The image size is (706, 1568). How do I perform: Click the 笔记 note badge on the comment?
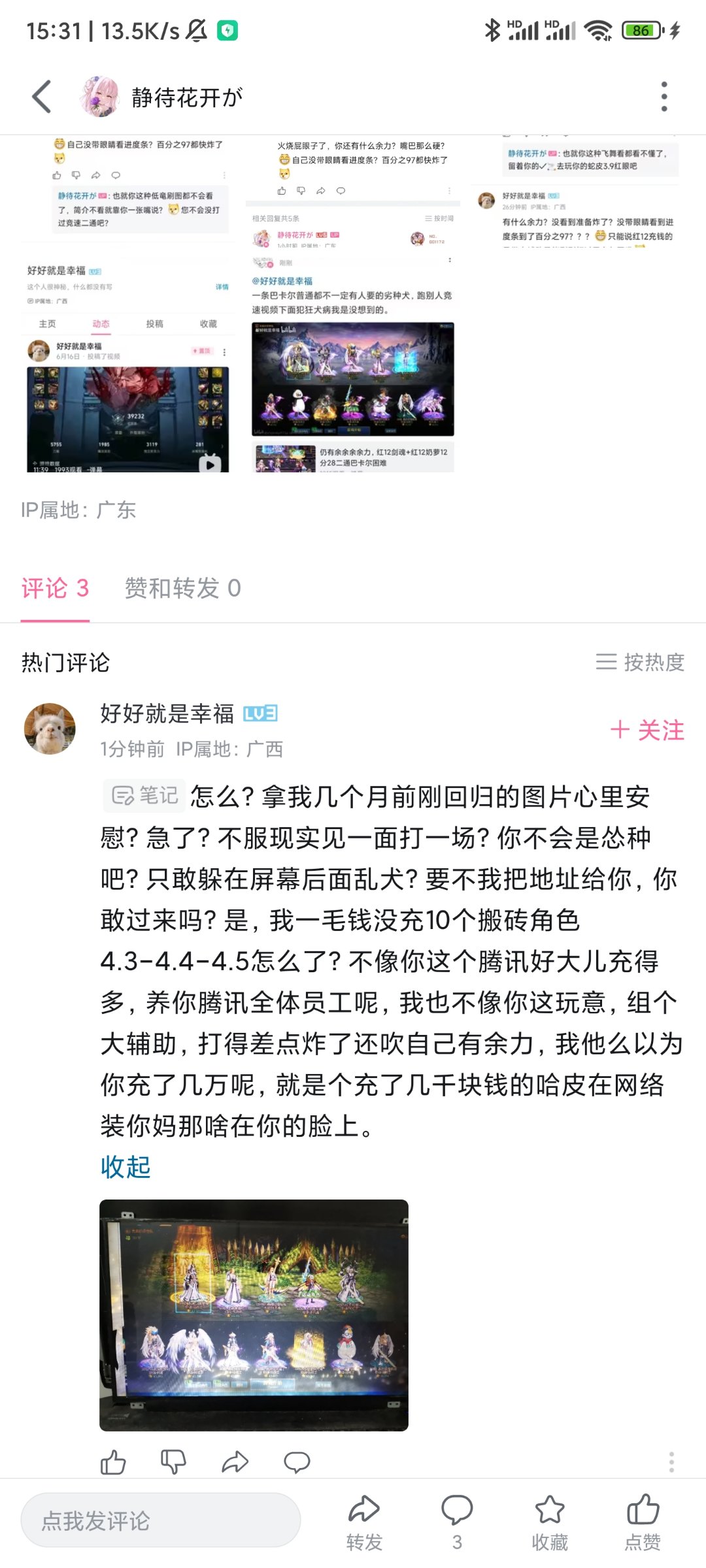[x=143, y=797]
